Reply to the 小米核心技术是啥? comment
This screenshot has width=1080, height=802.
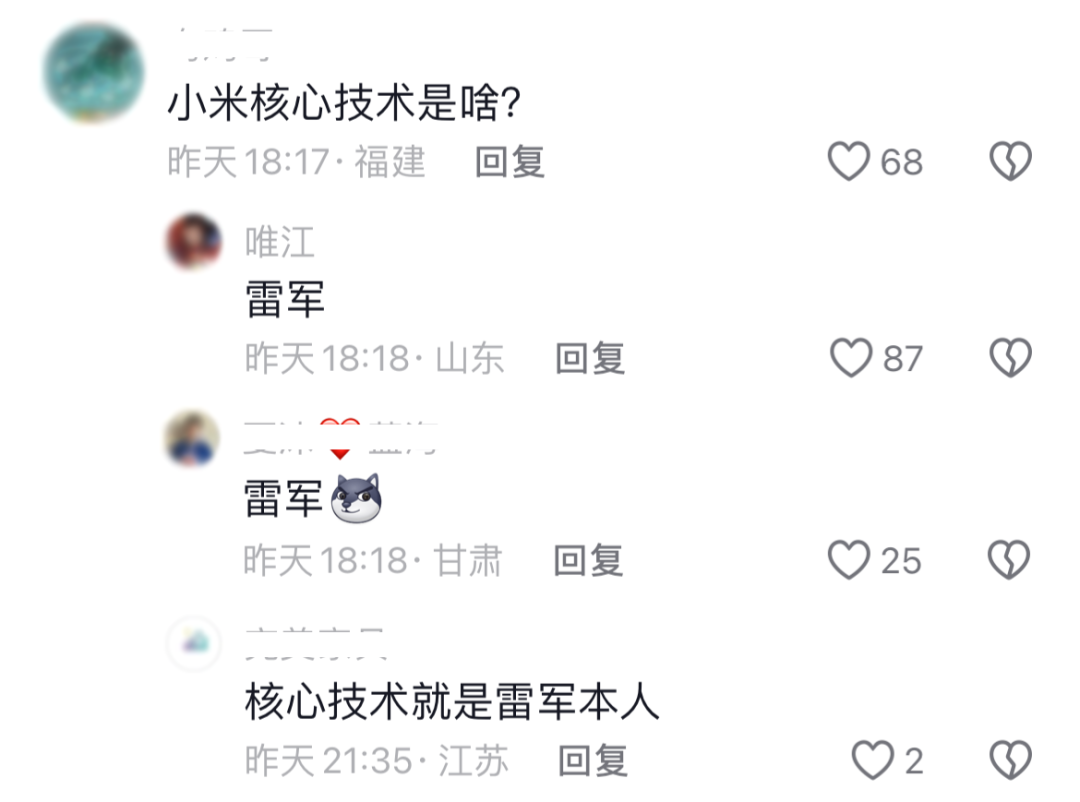(509, 162)
